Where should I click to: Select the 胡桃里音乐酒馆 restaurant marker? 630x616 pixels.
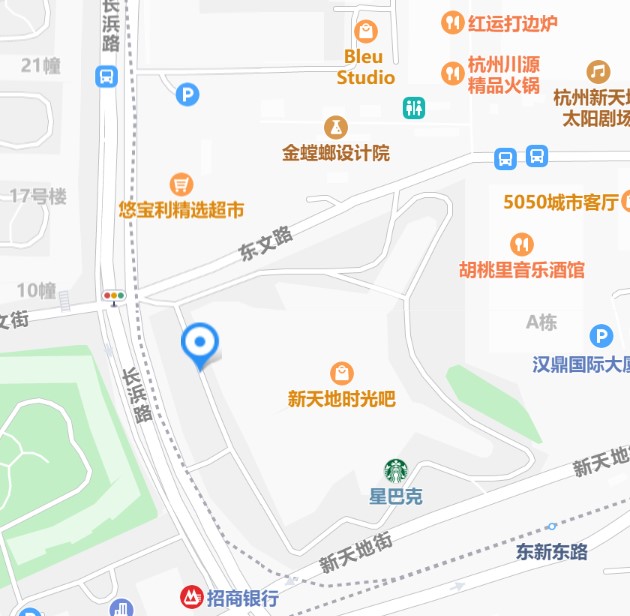pyautogui.click(x=521, y=244)
